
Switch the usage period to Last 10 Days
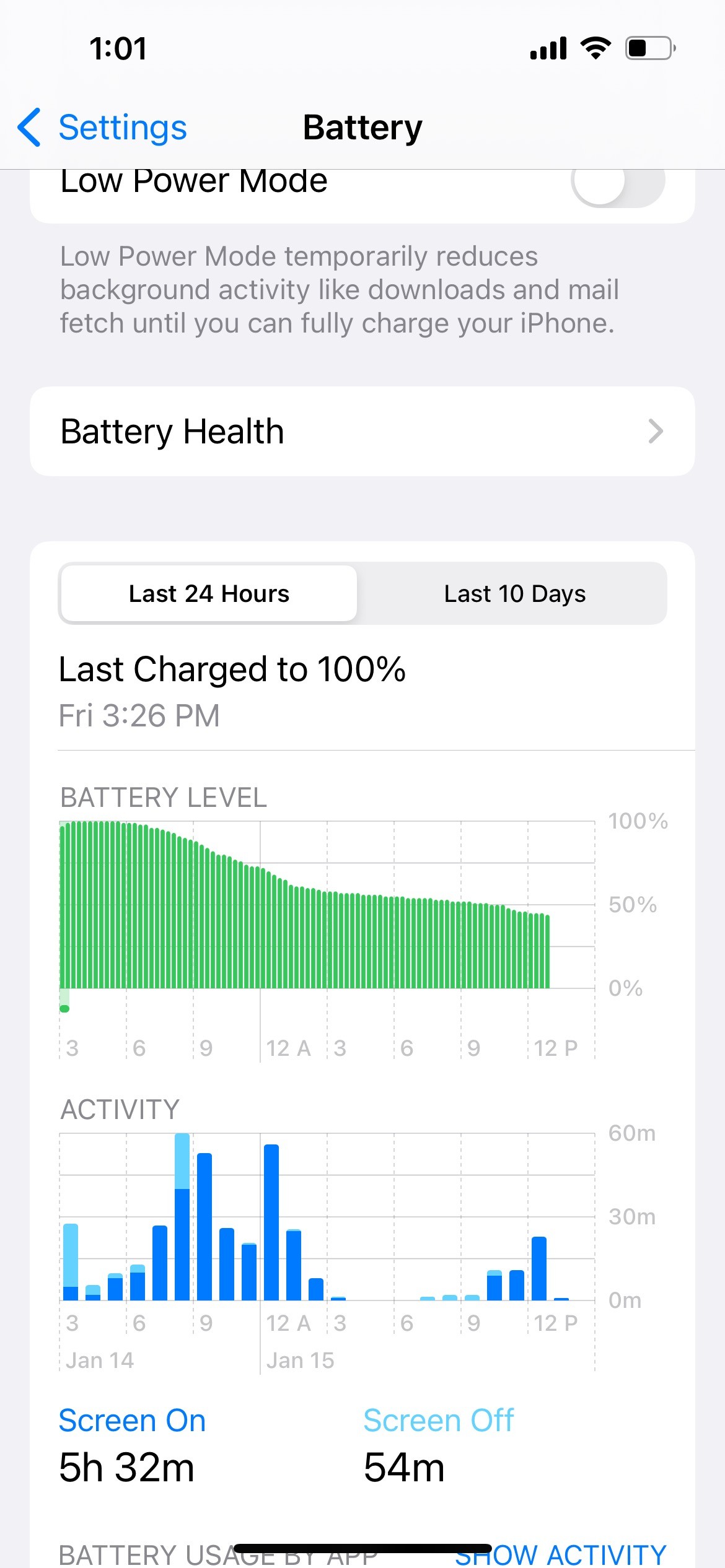(514, 593)
